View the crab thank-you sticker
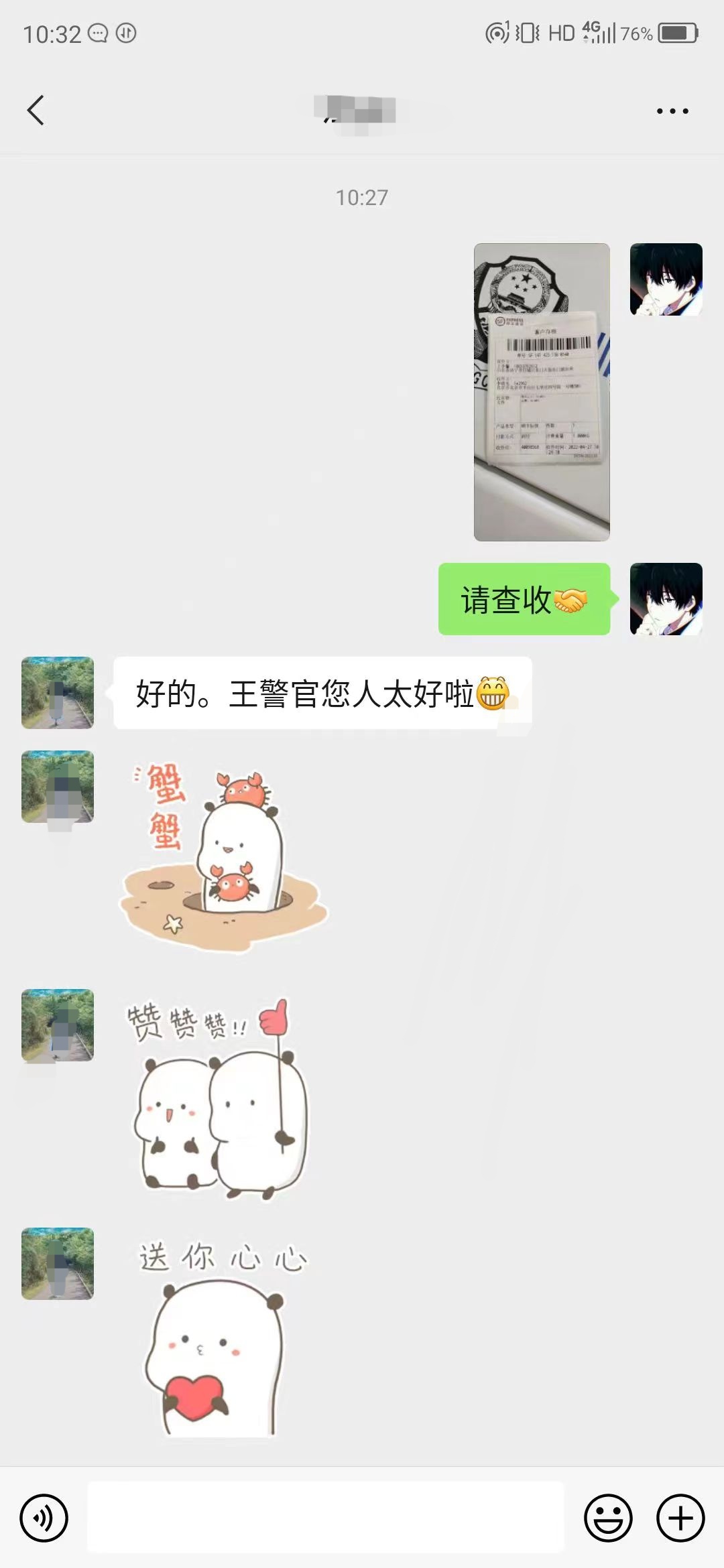 click(x=223, y=858)
